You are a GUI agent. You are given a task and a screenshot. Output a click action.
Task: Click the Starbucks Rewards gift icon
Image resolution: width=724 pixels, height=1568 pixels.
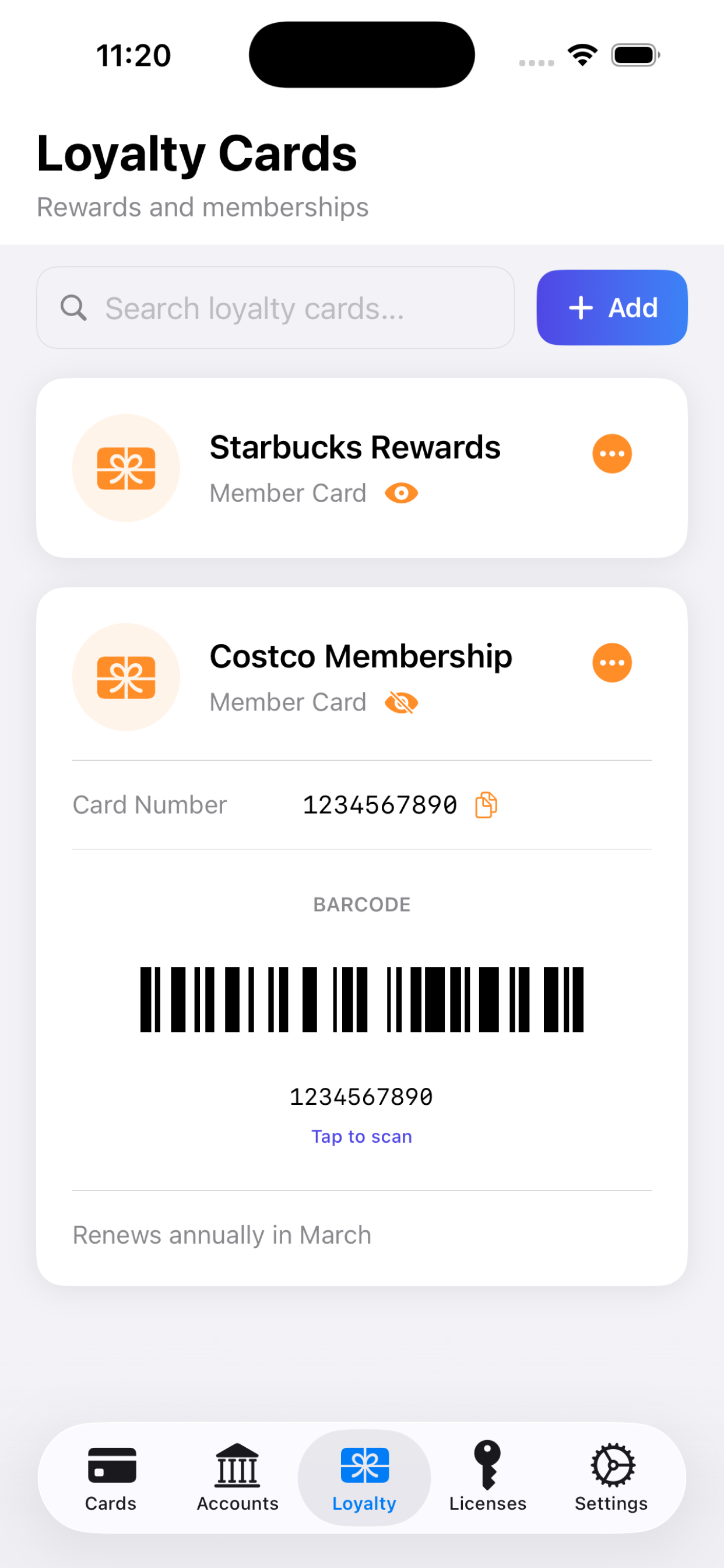tap(125, 467)
